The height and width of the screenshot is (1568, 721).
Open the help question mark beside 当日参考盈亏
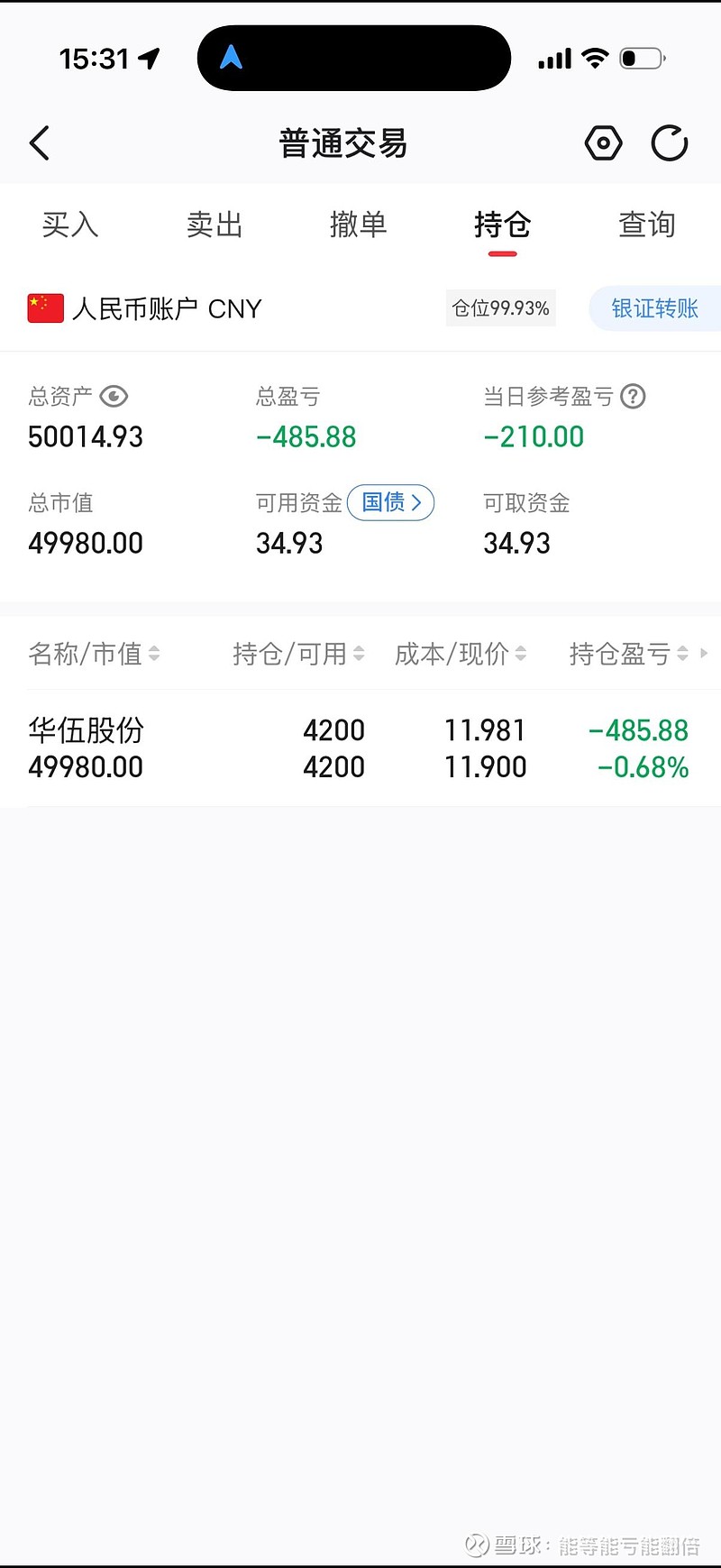[x=633, y=397]
